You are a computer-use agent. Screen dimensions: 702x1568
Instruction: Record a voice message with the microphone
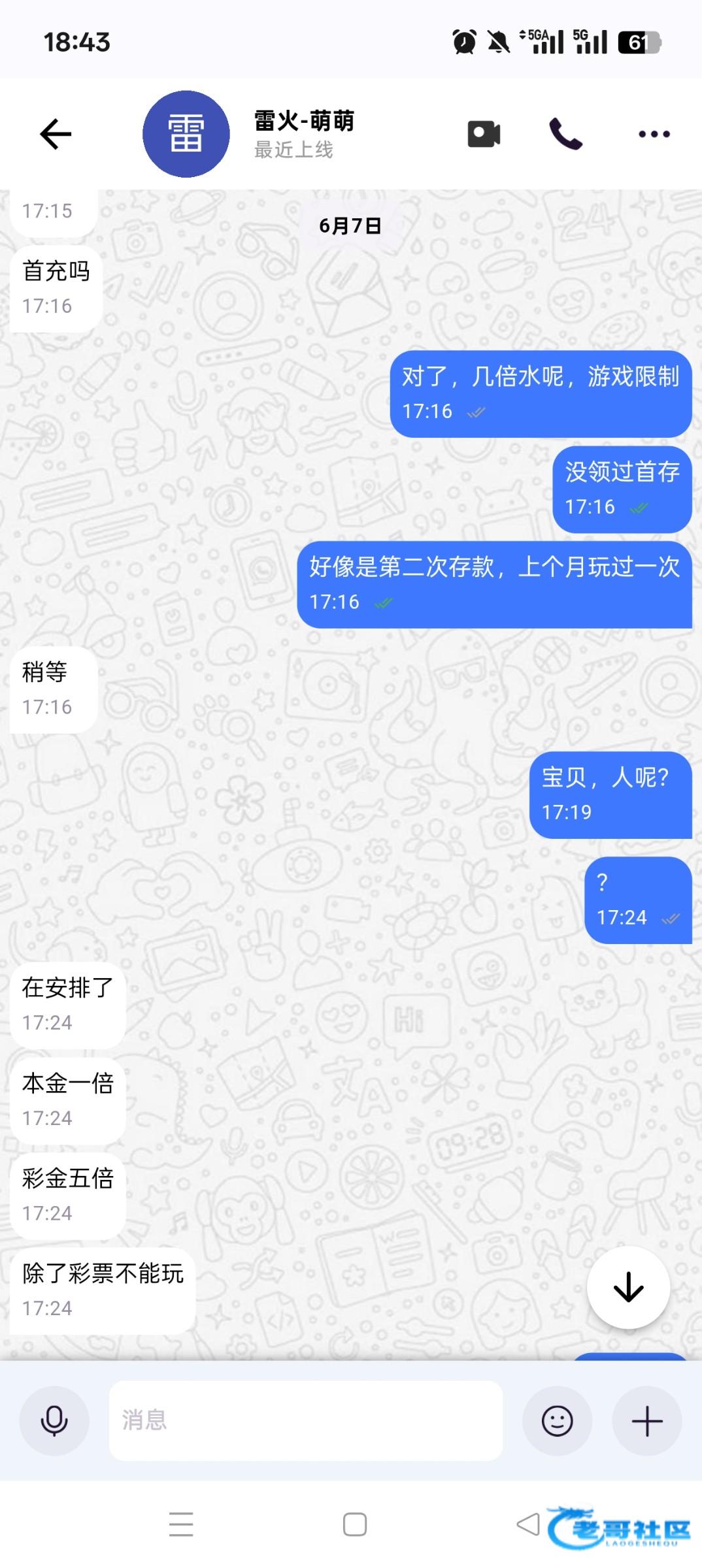[54, 1420]
